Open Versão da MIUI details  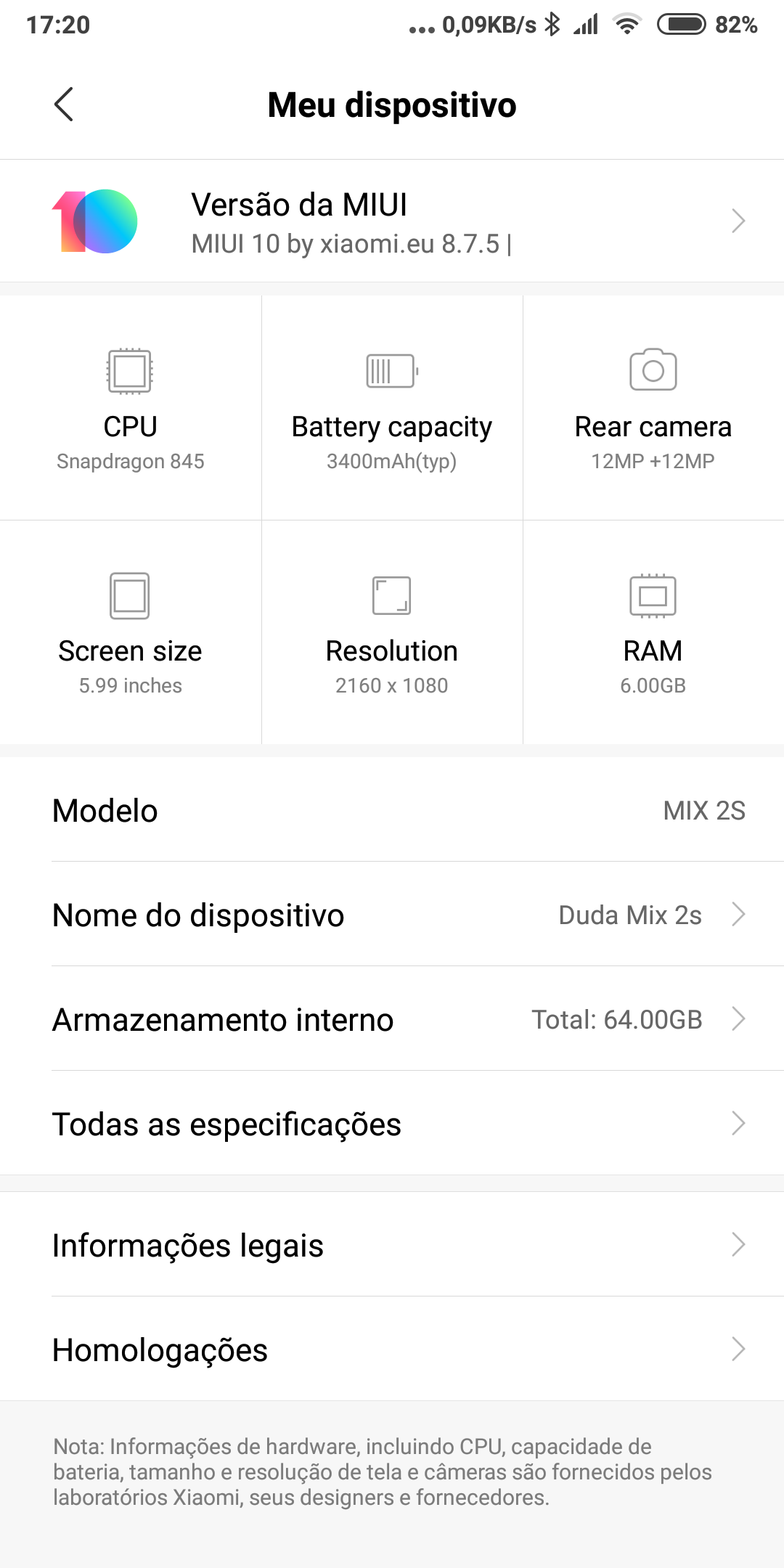tap(392, 221)
